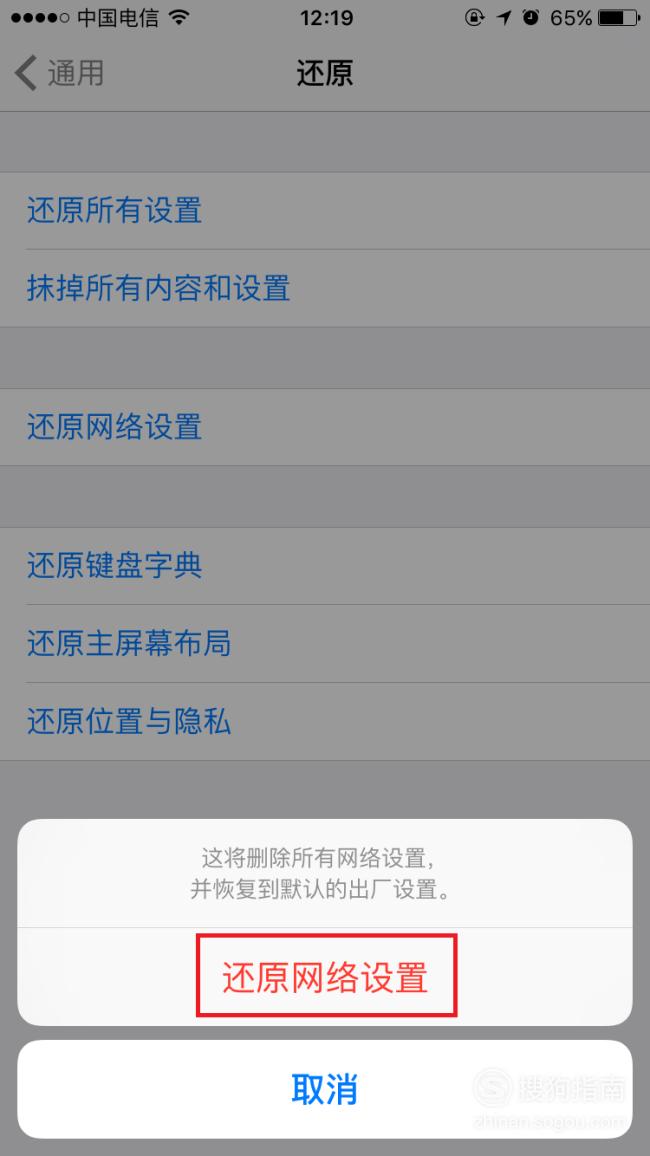The height and width of the screenshot is (1156, 650).
Task: Tap the 还原网络设置 list row
Action: click(325, 427)
